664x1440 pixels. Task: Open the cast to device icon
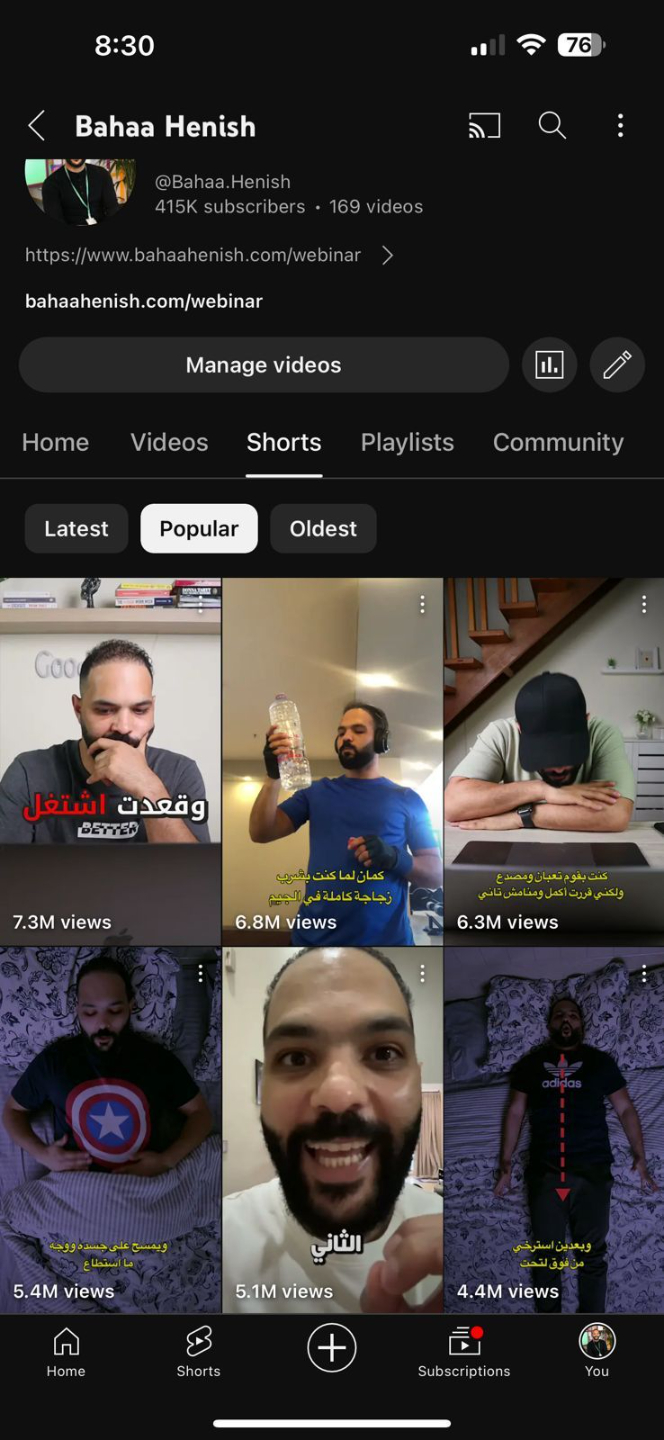coord(484,126)
